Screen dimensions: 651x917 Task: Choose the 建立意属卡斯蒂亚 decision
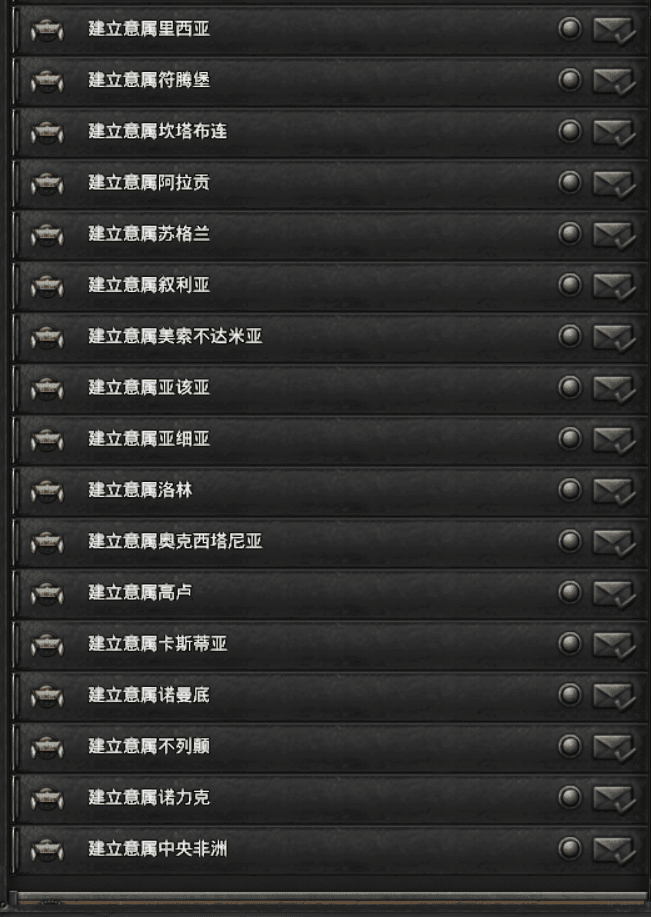point(329,644)
